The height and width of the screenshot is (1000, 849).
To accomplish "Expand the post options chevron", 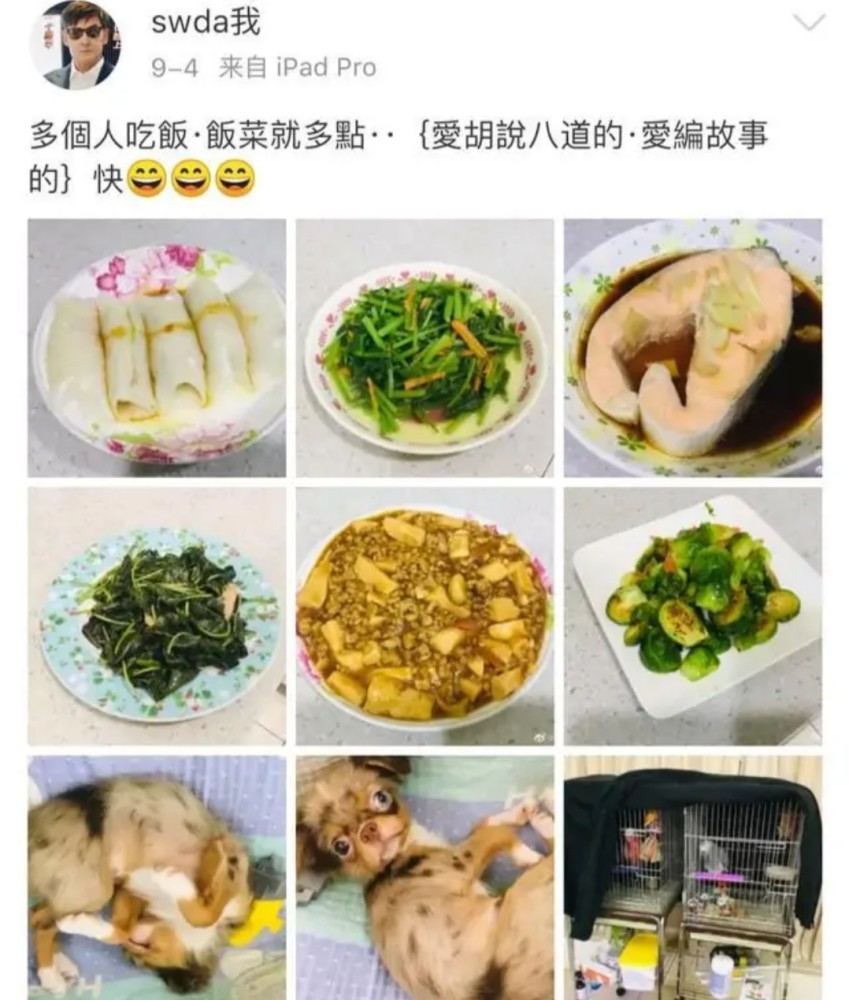I will coord(808,23).
